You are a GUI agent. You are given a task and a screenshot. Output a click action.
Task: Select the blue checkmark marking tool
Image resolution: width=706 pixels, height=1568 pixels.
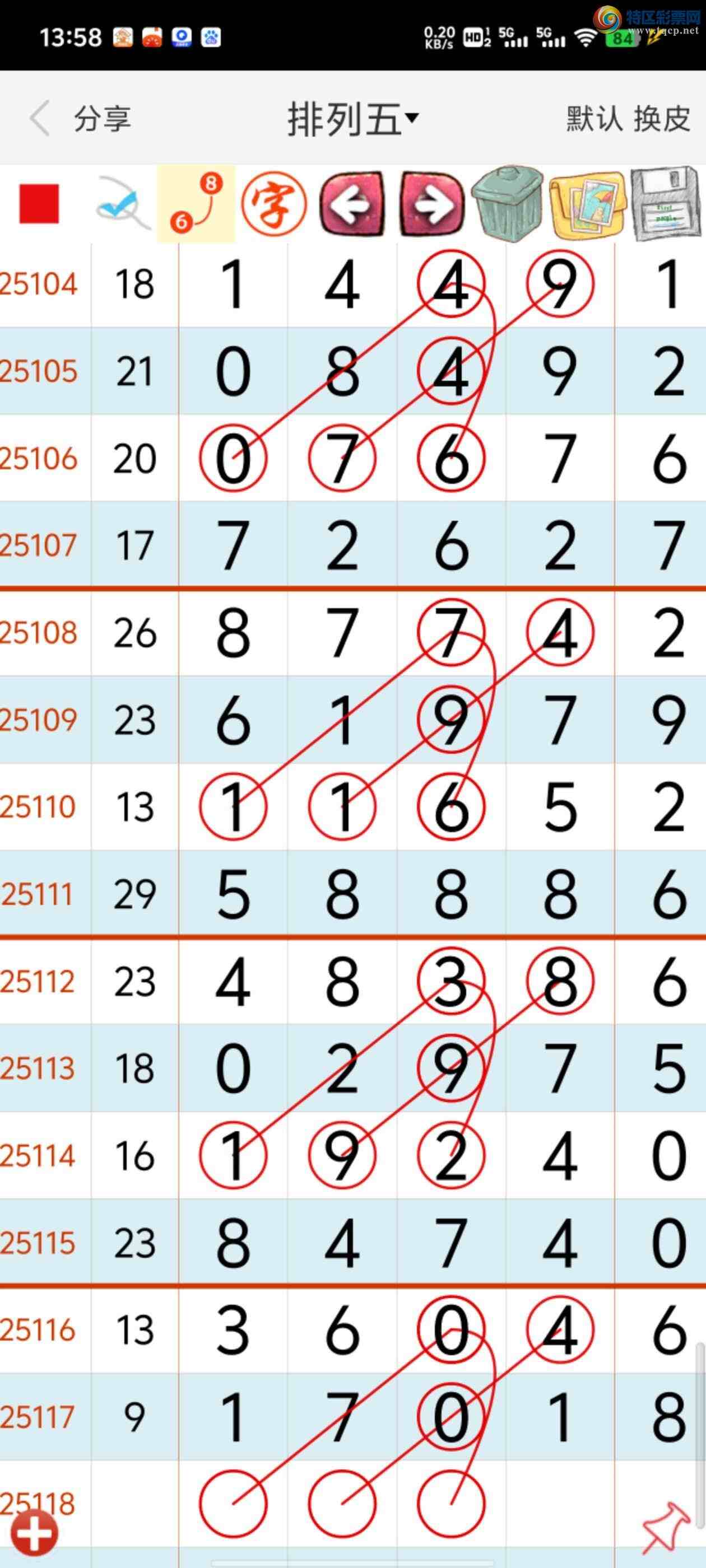coord(123,204)
